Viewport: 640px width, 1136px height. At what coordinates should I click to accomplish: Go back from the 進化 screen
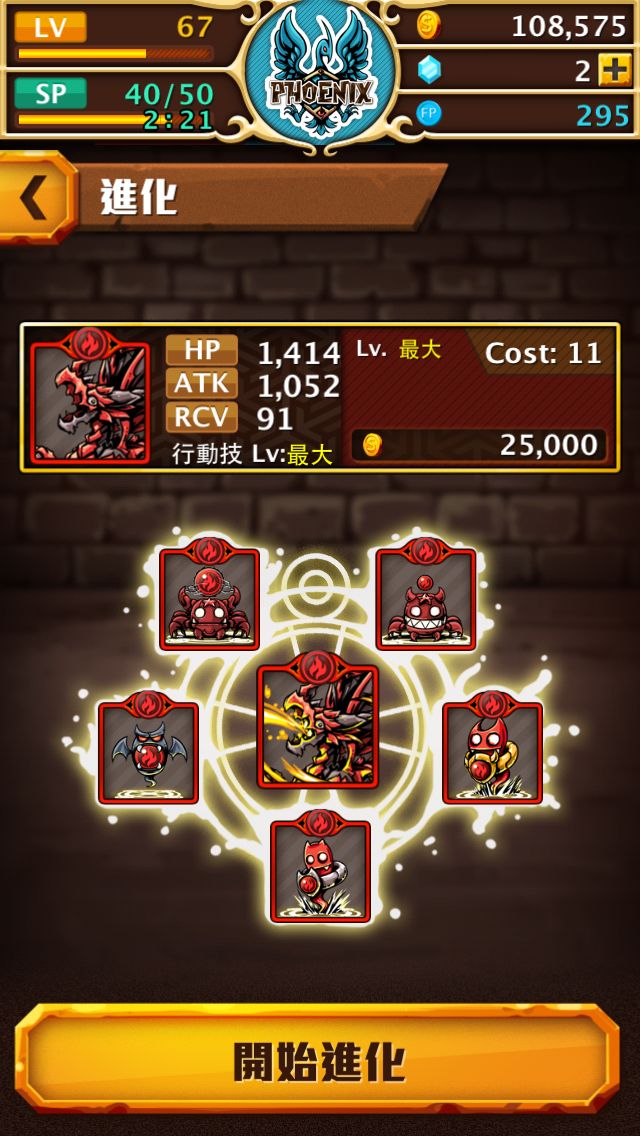(36, 198)
